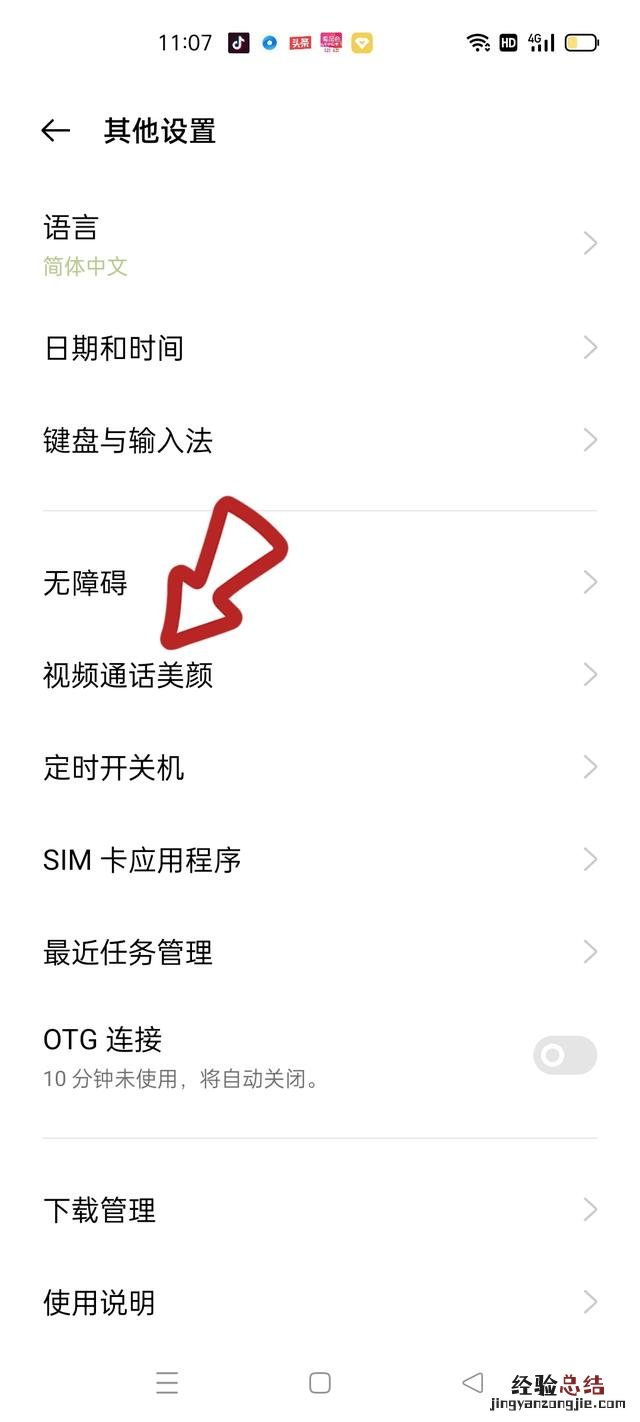Open 使用说明 user guide
Image resolution: width=640 pixels, height=1422 pixels.
(320, 1302)
